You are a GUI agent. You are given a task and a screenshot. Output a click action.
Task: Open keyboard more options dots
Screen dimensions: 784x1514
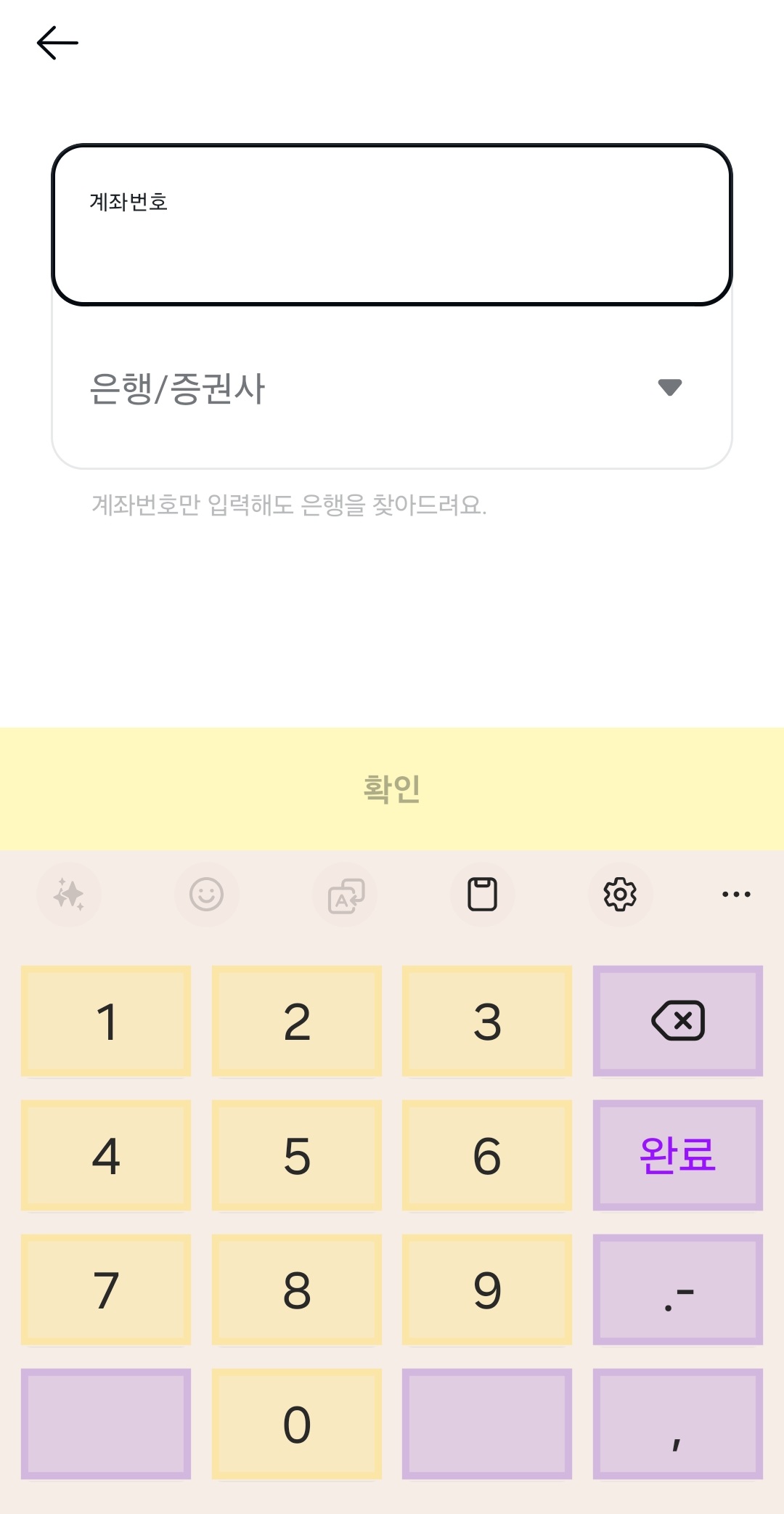click(736, 895)
